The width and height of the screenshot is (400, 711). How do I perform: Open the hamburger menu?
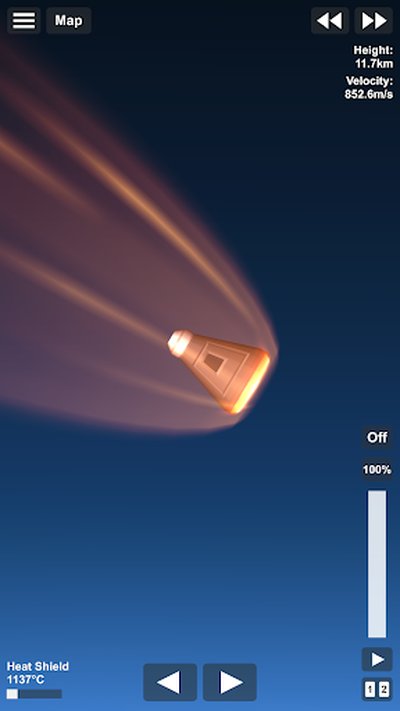click(x=24, y=20)
